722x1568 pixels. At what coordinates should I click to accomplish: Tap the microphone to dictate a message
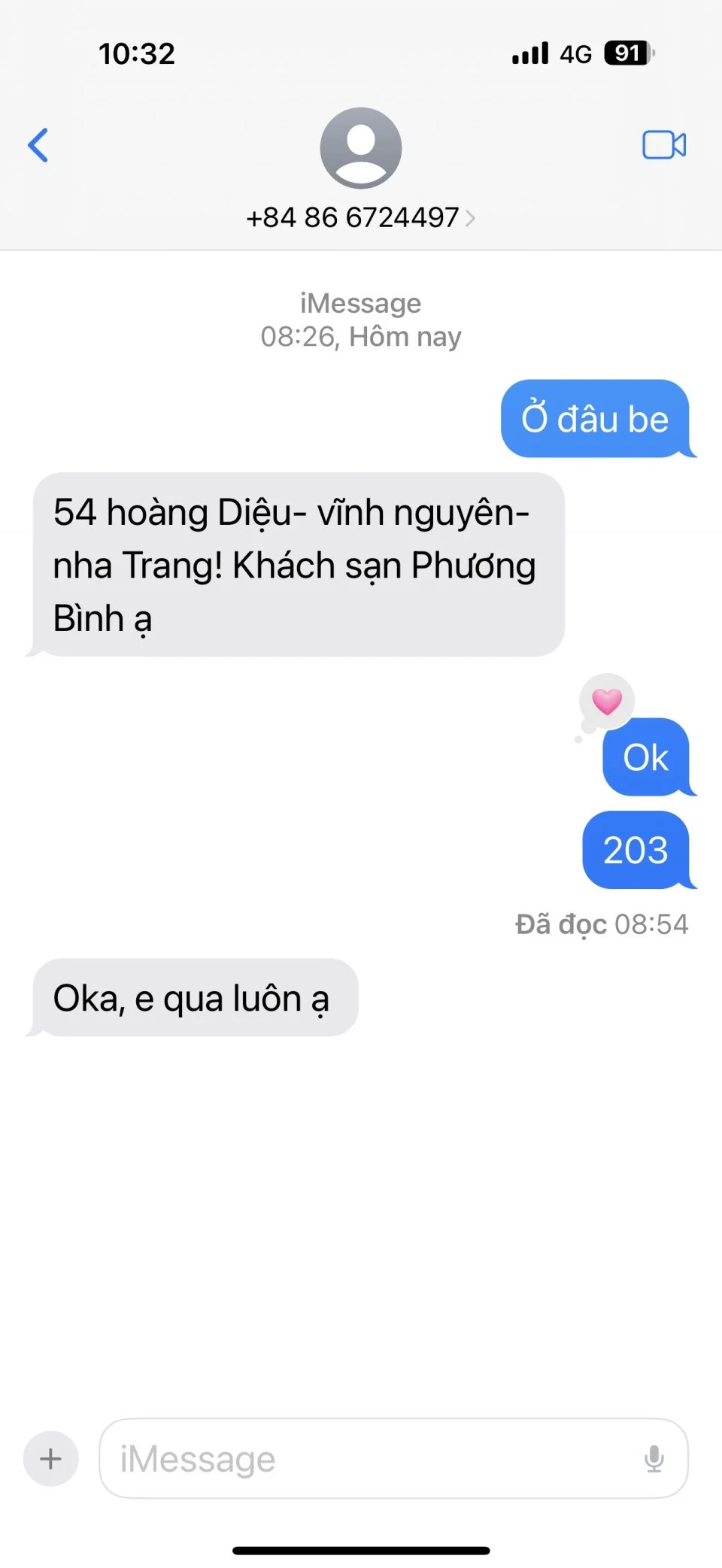click(x=654, y=1458)
